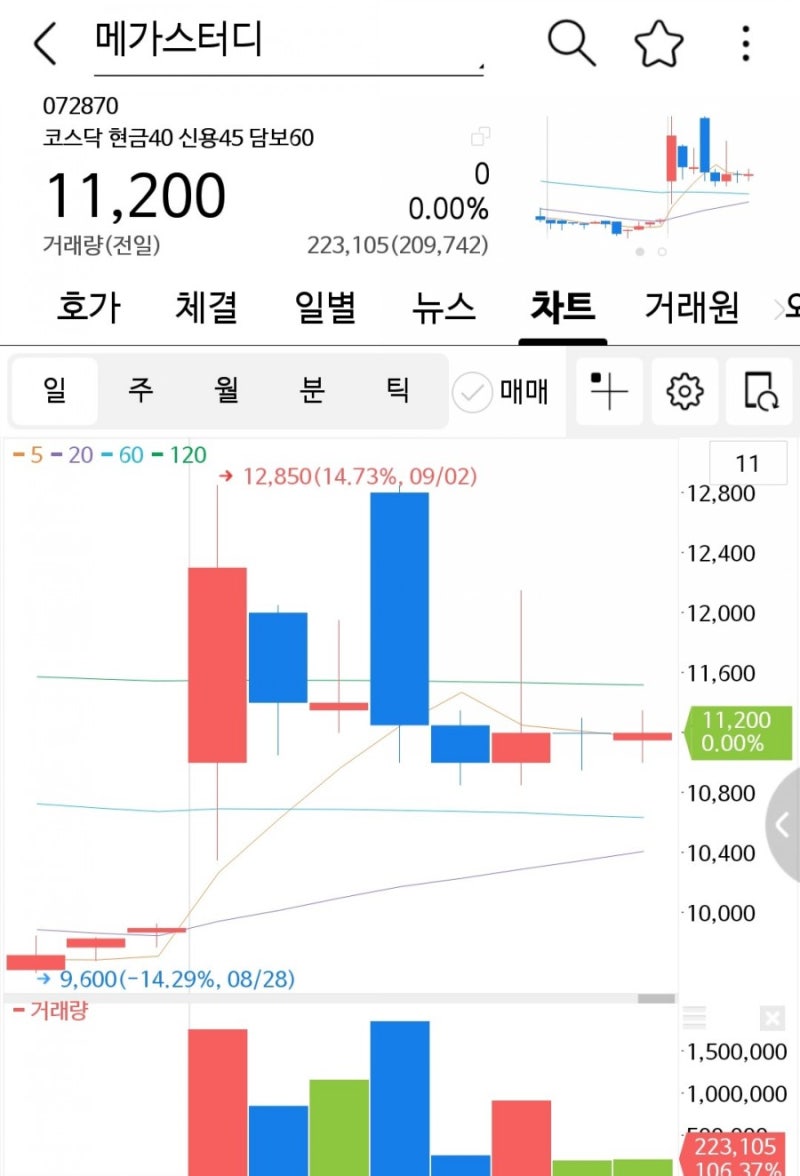Open the stock search icon
This screenshot has width=800, height=1176.
click(571, 44)
